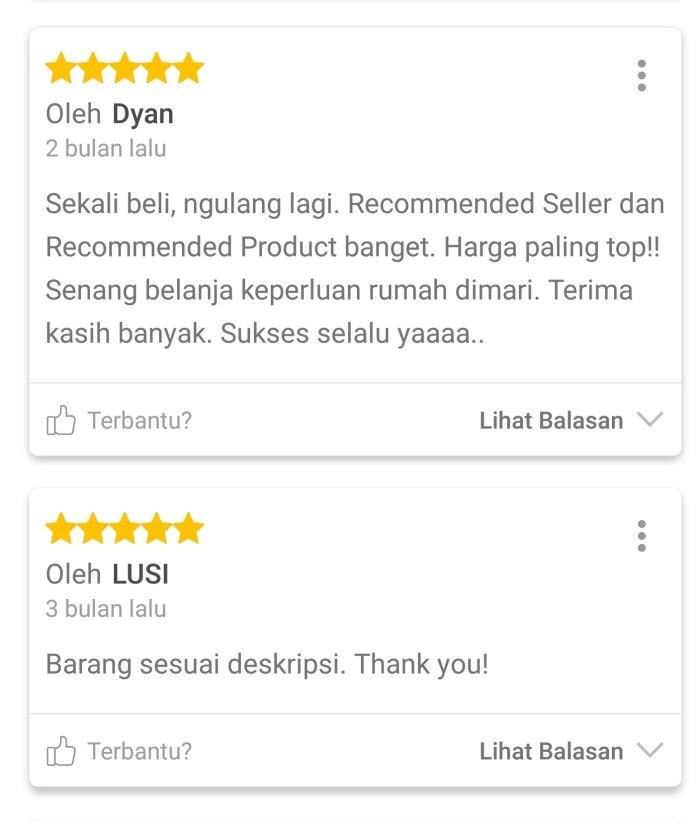This screenshot has height=823, width=700.
Task: Open the overflow menu on LUSI's review
Action: (x=641, y=535)
